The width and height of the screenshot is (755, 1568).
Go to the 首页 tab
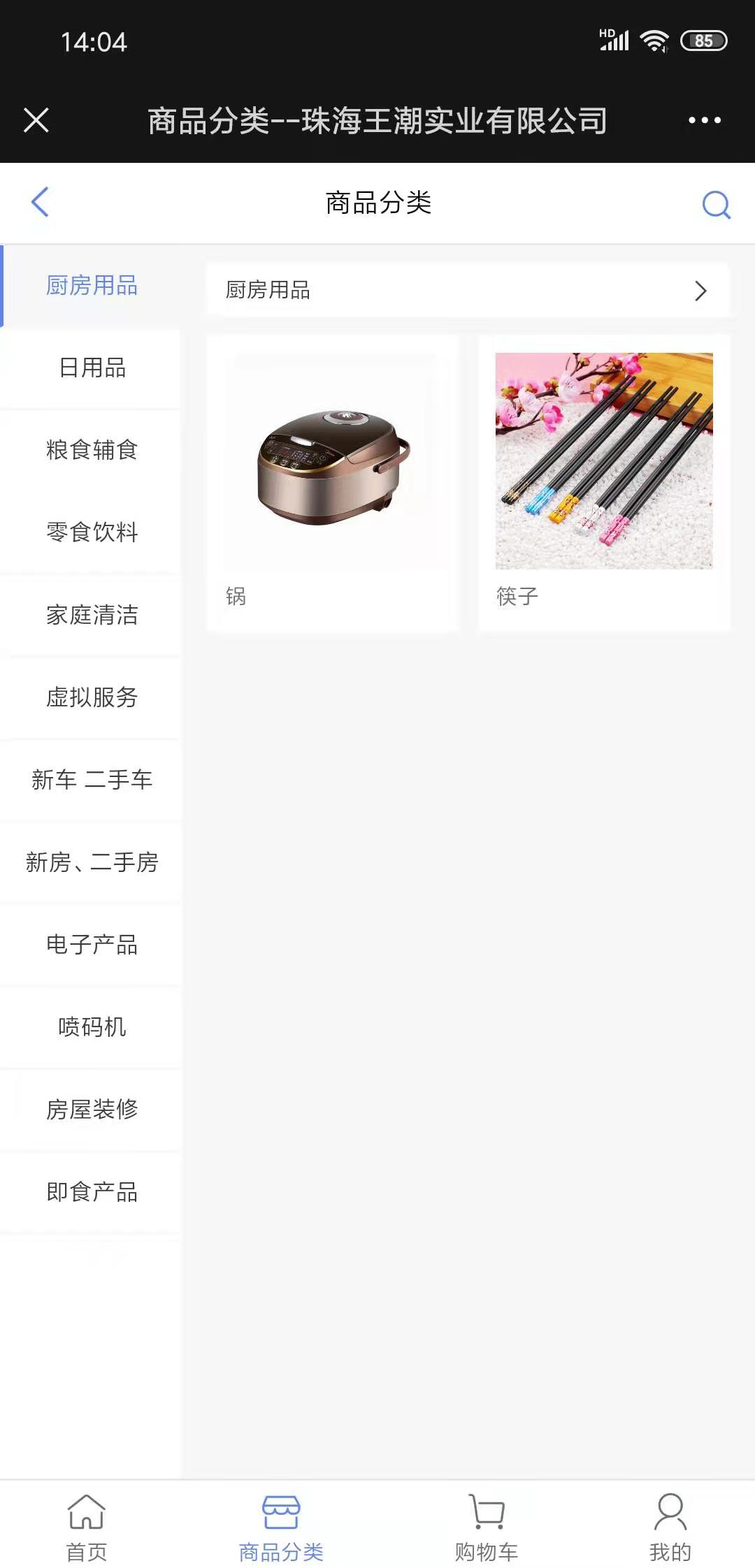(86, 1527)
